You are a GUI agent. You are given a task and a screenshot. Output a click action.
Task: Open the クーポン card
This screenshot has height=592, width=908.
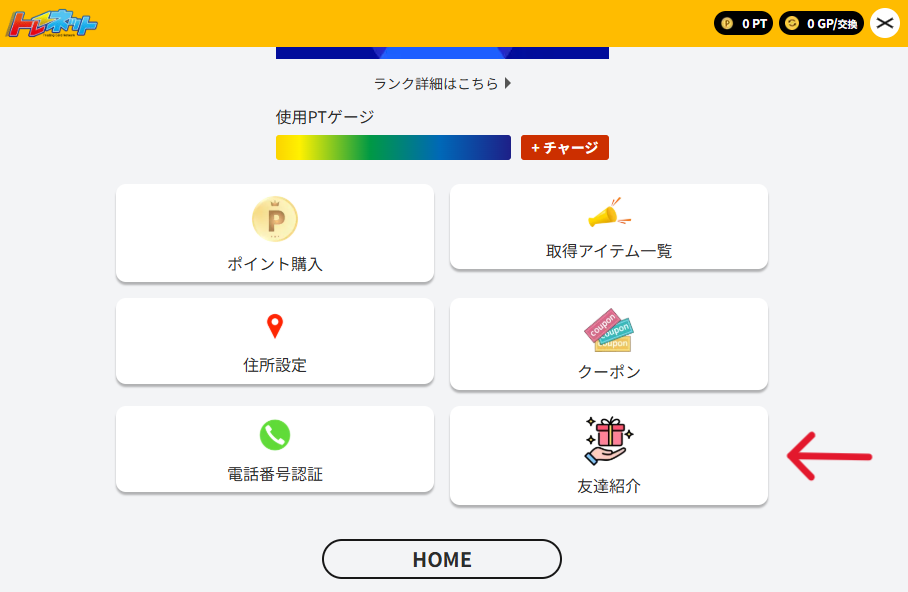[x=608, y=344]
